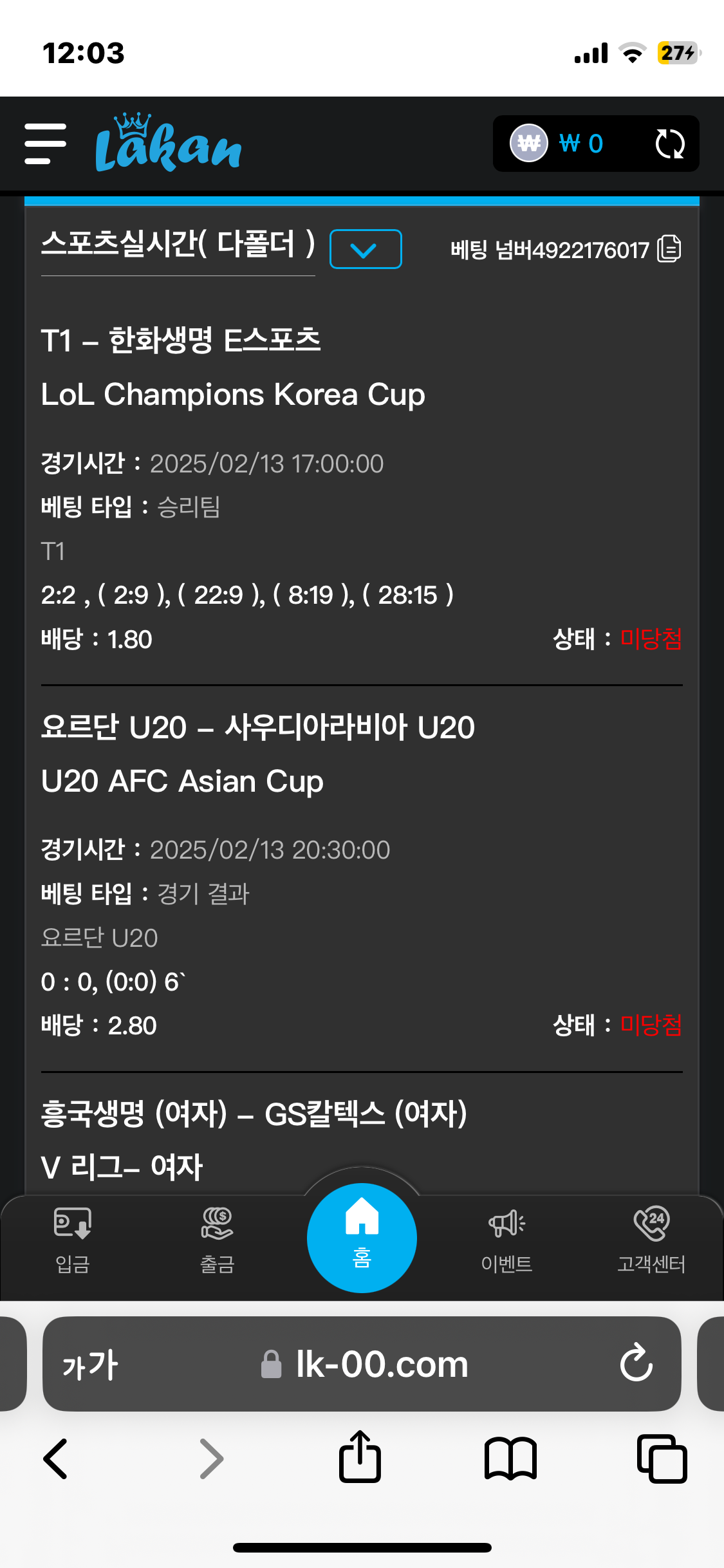Open Safari bookmarks
The image size is (724, 1568).
(510, 1459)
